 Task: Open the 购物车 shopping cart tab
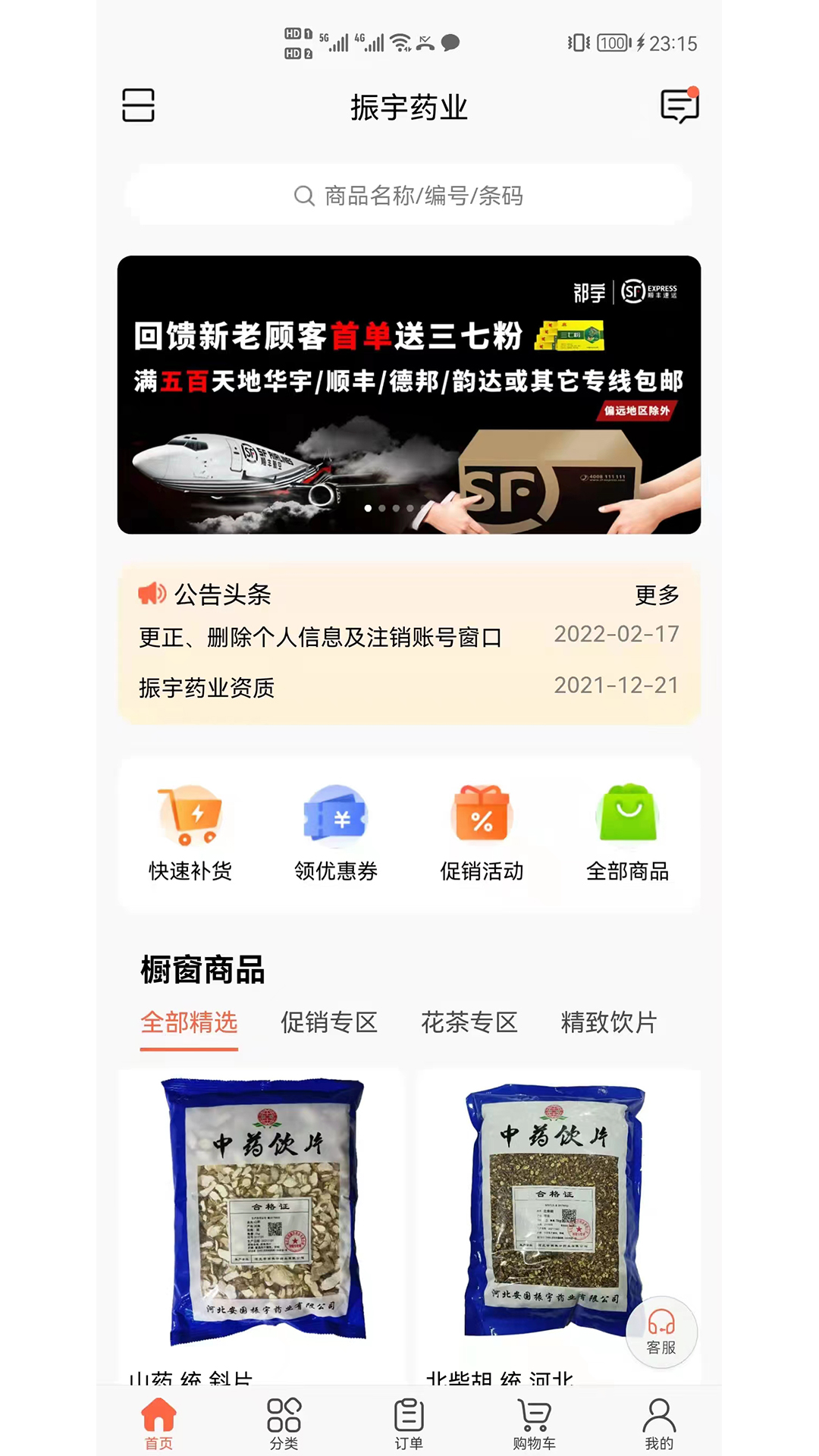click(x=534, y=1423)
